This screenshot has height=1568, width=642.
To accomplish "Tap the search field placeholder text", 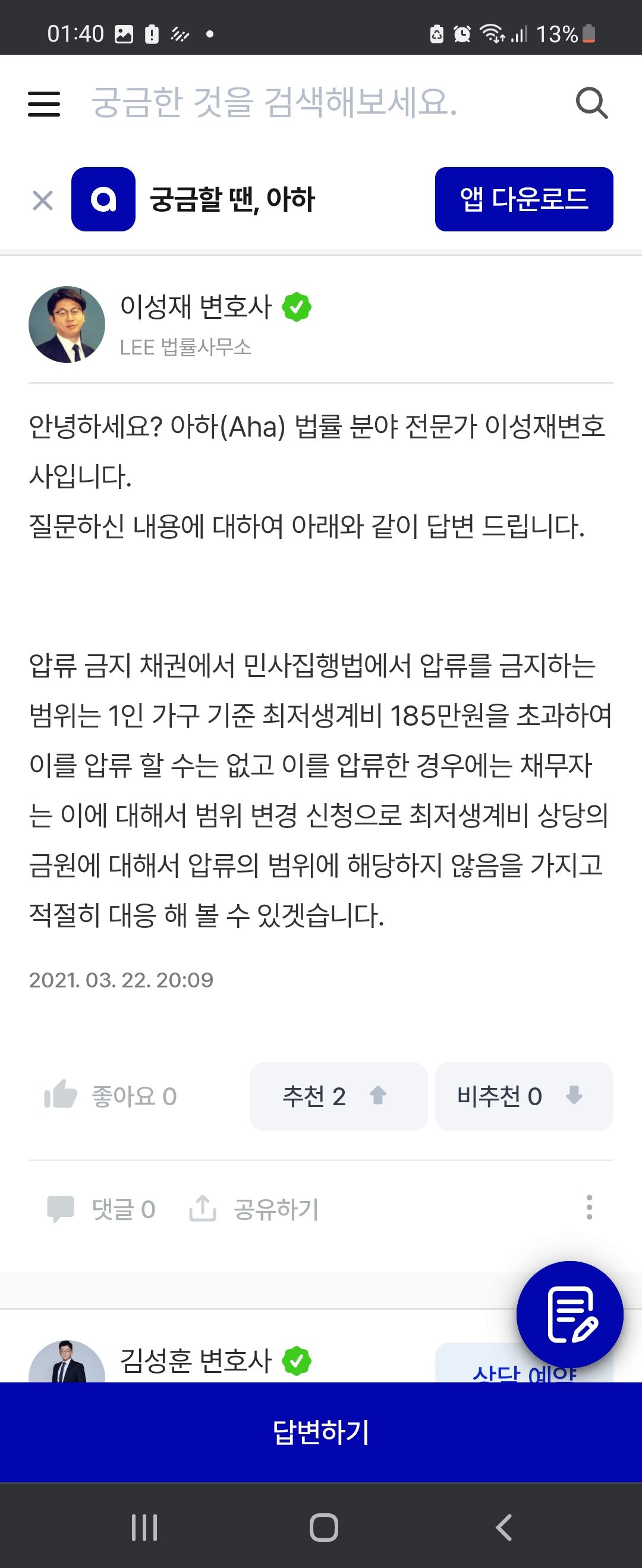I will (x=274, y=102).
